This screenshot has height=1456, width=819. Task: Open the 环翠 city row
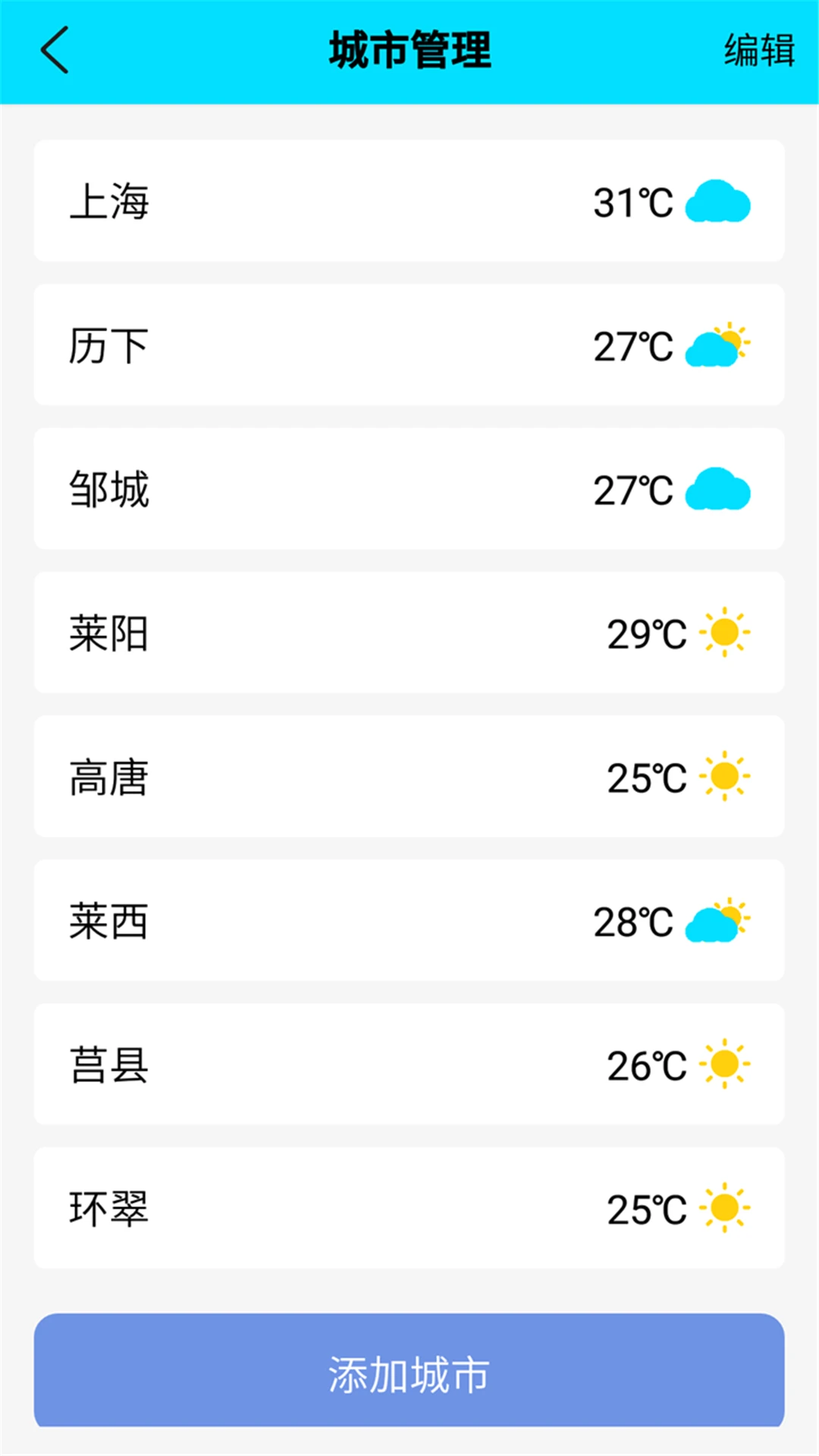click(409, 1208)
